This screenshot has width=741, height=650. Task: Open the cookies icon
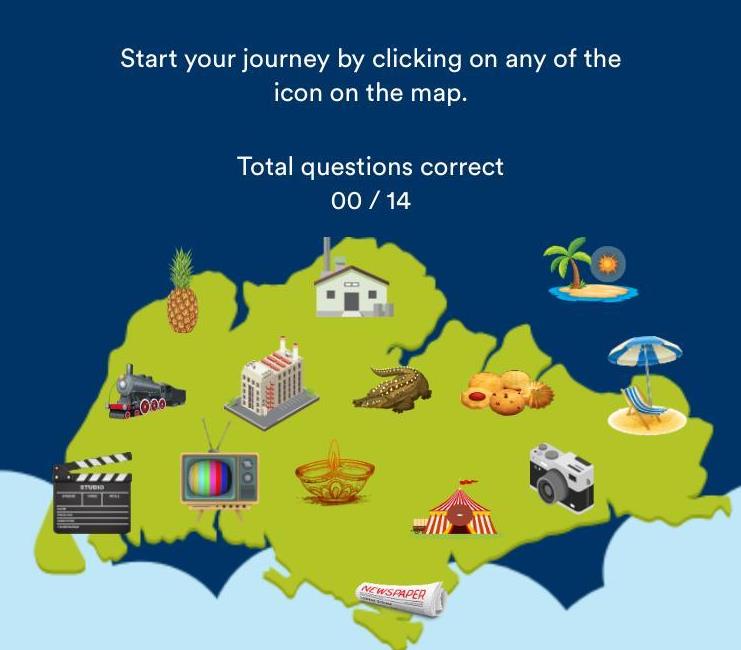pos(507,391)
